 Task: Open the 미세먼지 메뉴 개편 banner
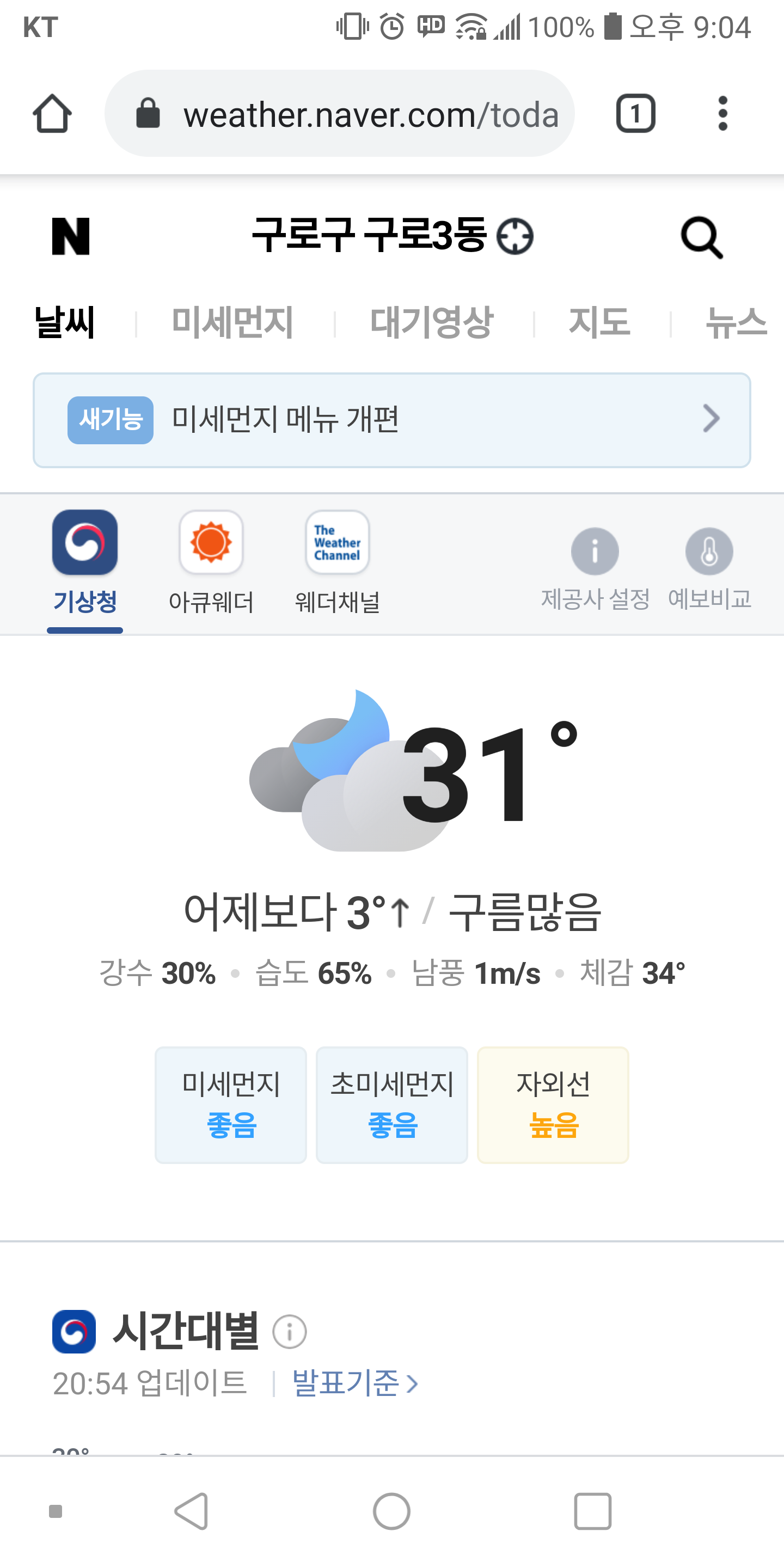pyautogui.click(x=392, y=420)
